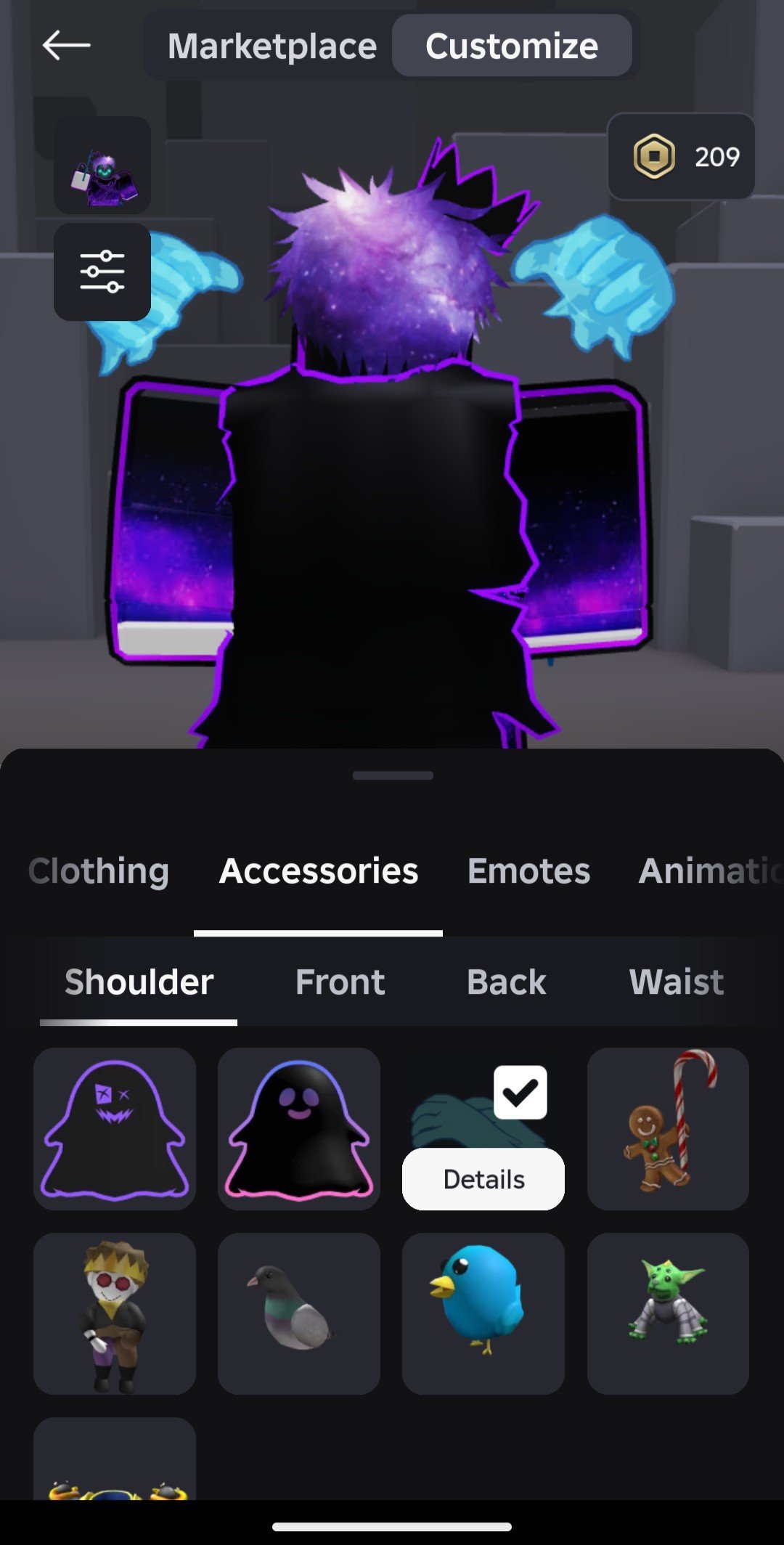
Task: Open the avatar adjustment sliders
Action: pyautogui.click(x=102, y=272)
